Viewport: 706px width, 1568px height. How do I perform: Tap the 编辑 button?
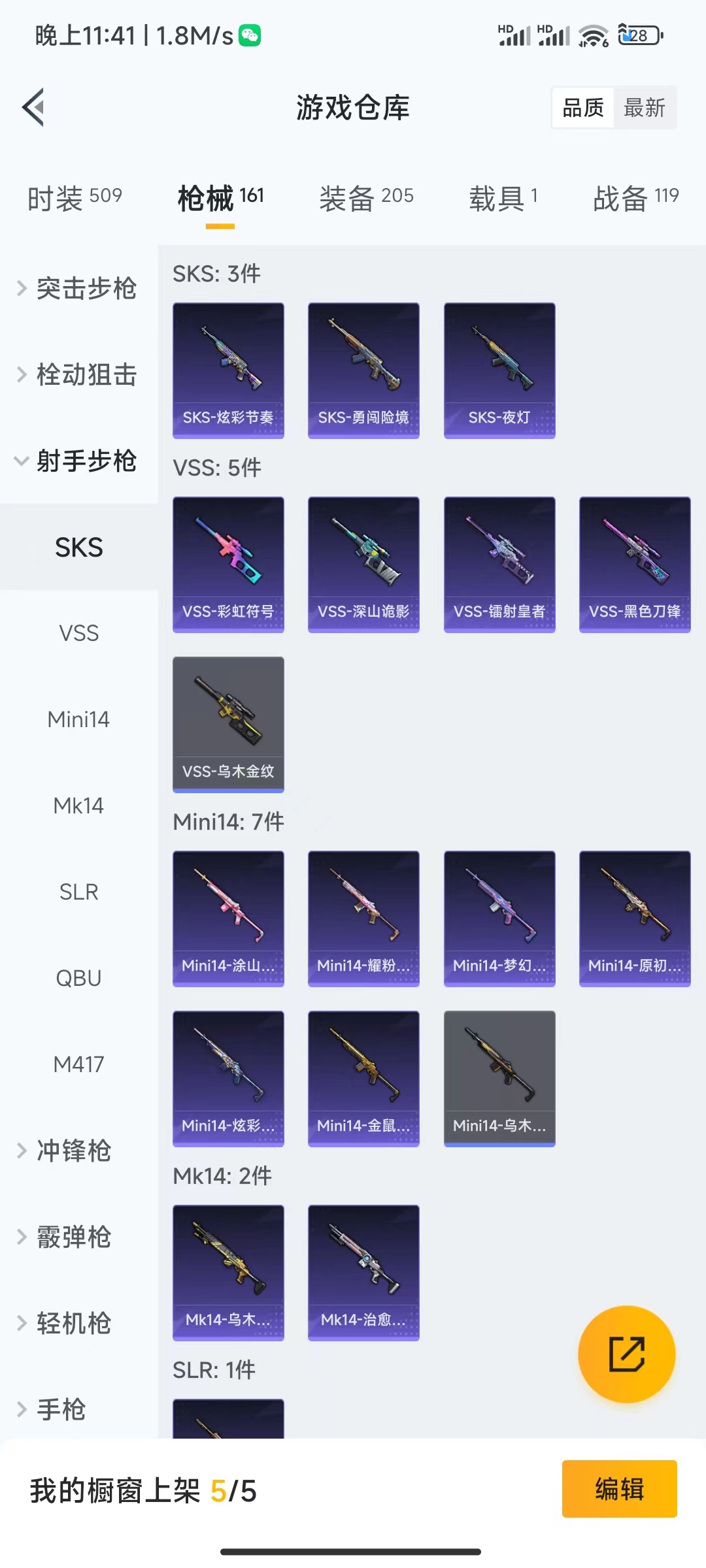coord(619,1489)
